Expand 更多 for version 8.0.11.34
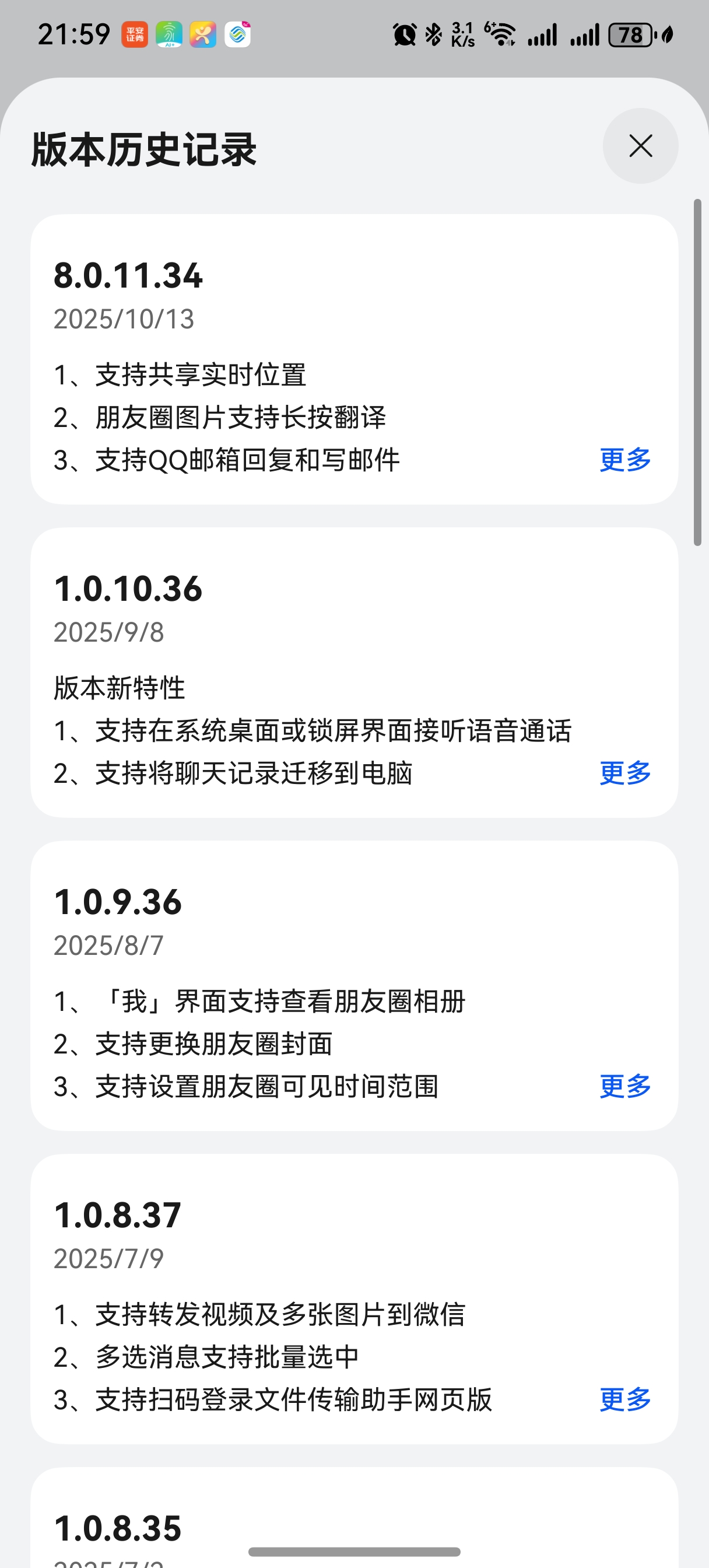Viewport: 709px width, 1568px height. (x=625, y=460)
